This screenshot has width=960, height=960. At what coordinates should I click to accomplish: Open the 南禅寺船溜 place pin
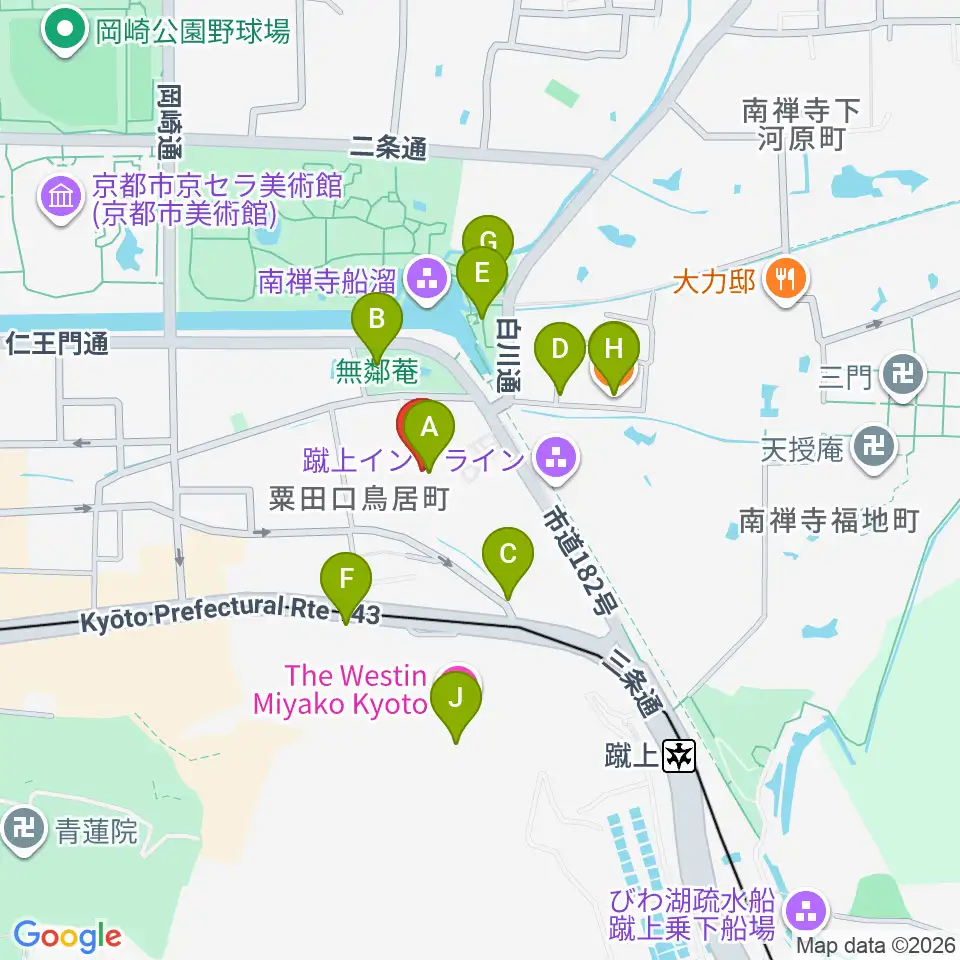tap(427, 280)
